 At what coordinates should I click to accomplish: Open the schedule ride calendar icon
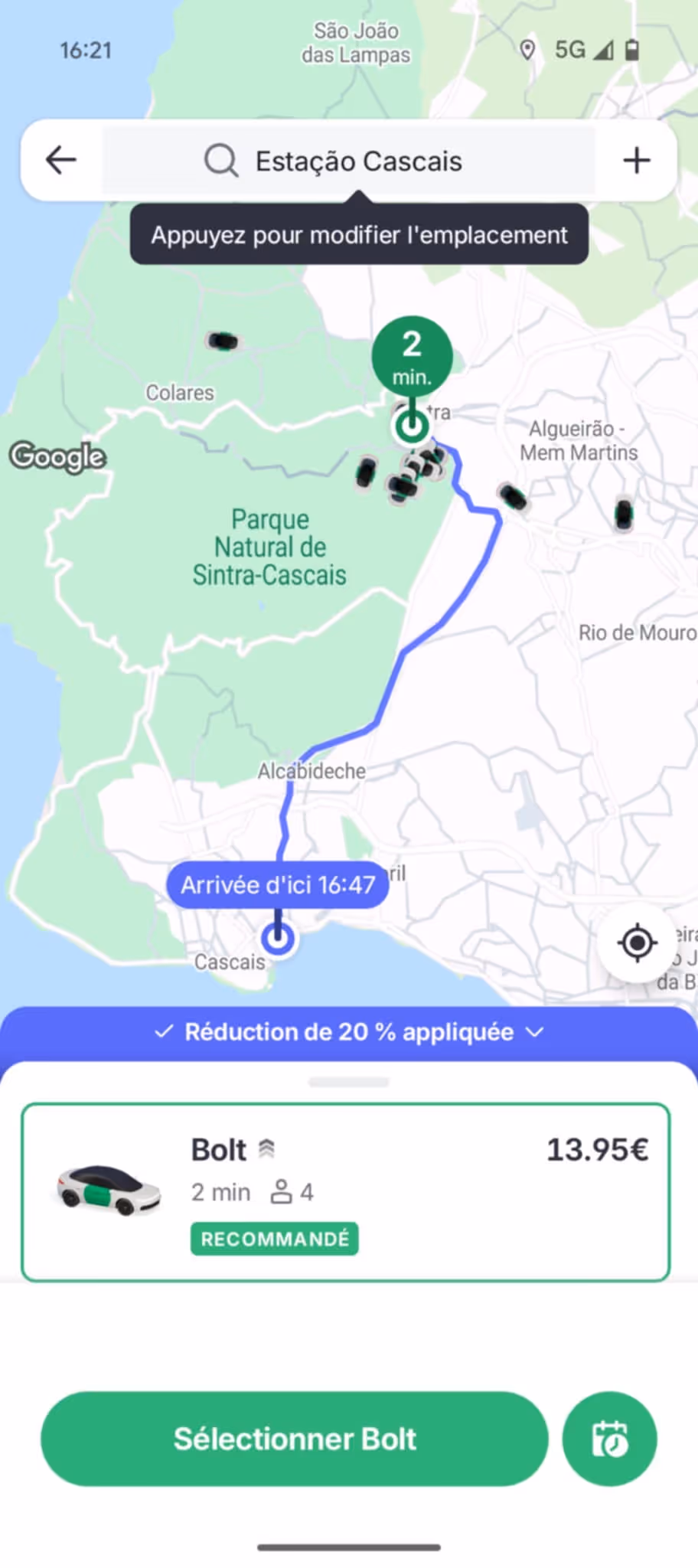point(608,1439)
